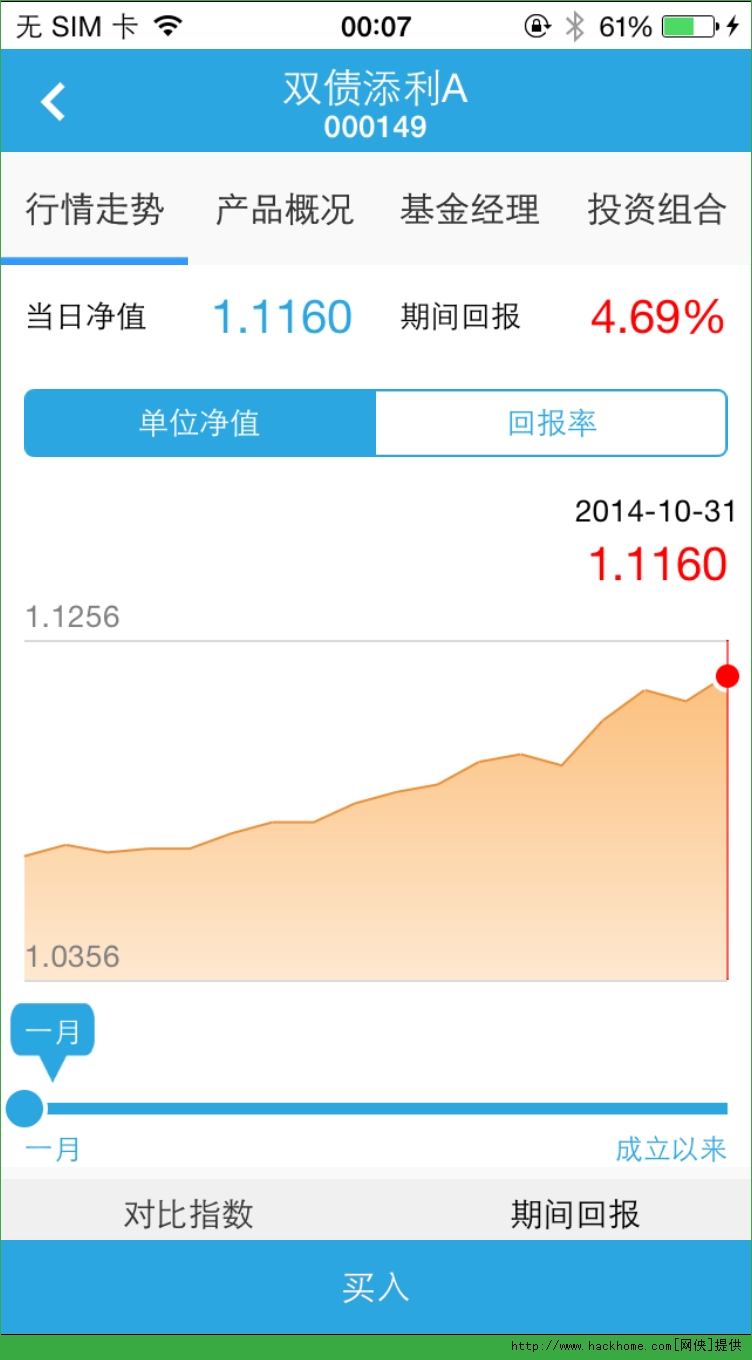Image resolution: width=752 pixels, height=1360 pixels.
Task: Select the 投资组合 tab
Action: coord(657,210)
